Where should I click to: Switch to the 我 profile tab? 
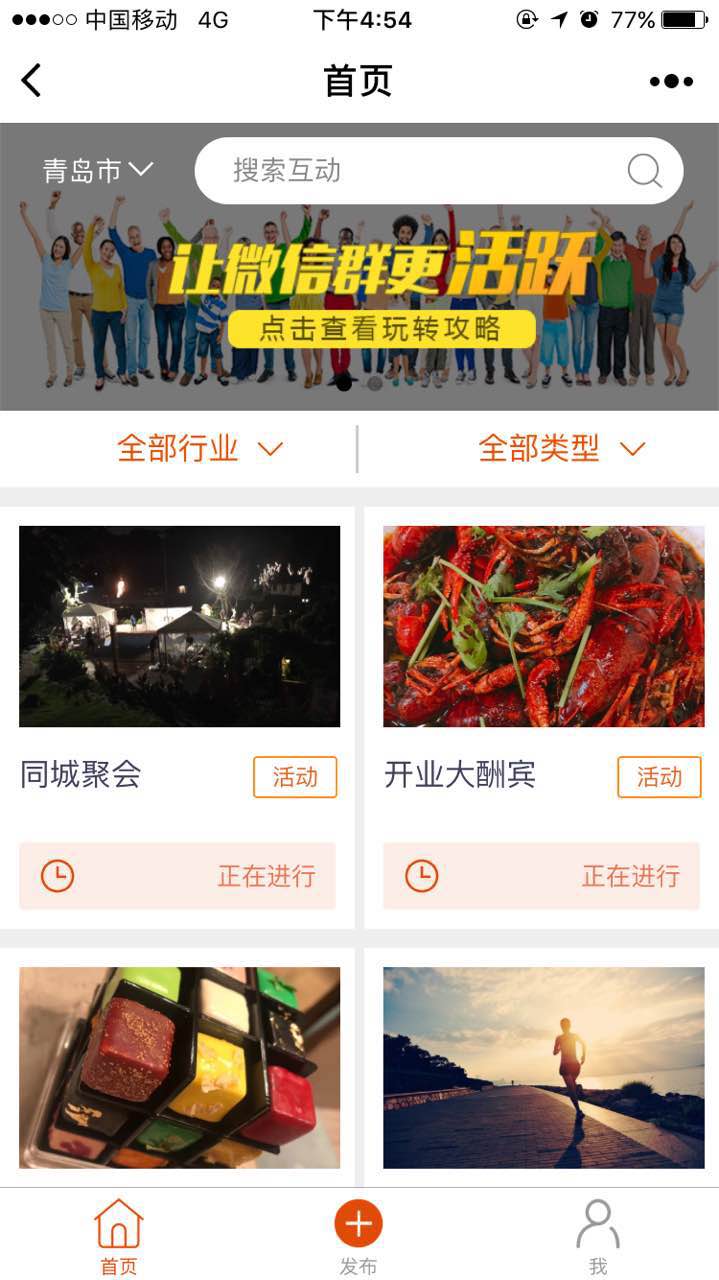click(598, 1236)
